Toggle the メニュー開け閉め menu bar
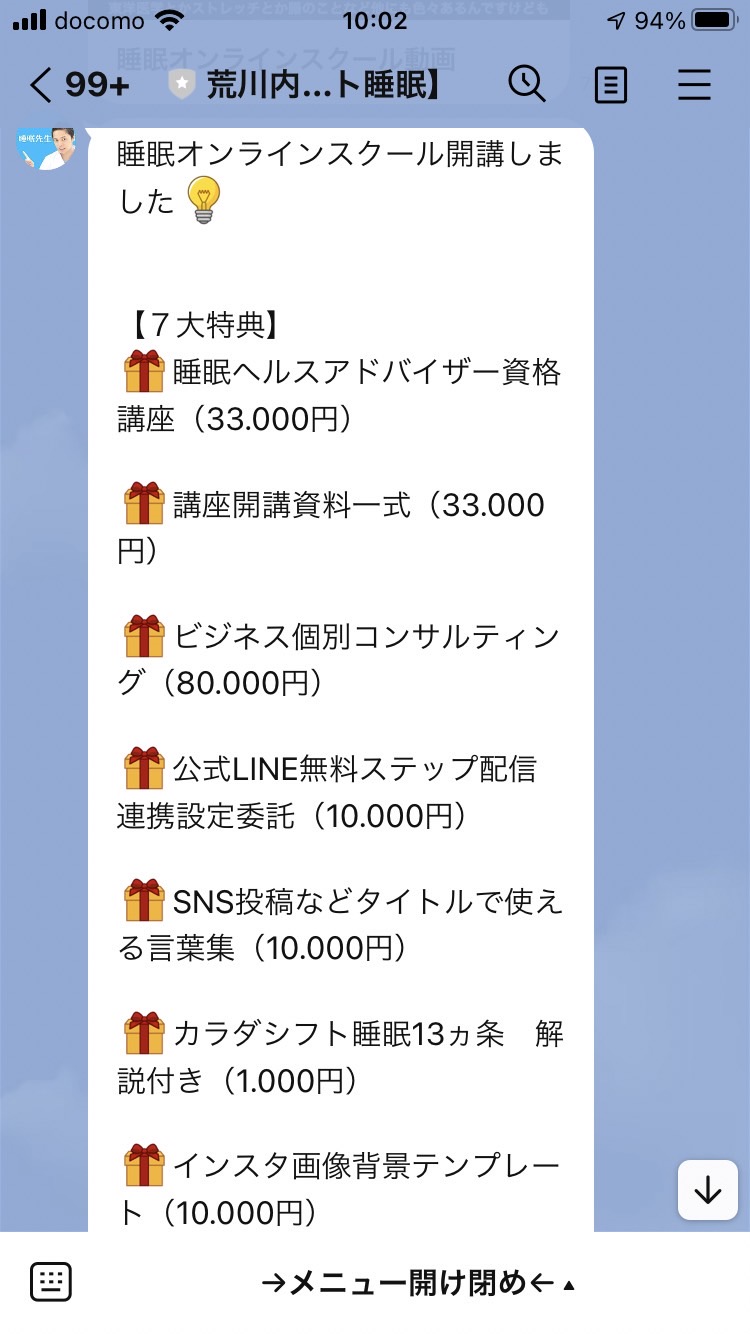Viewport: 750px width, 1334px height. click(418, 1283)
